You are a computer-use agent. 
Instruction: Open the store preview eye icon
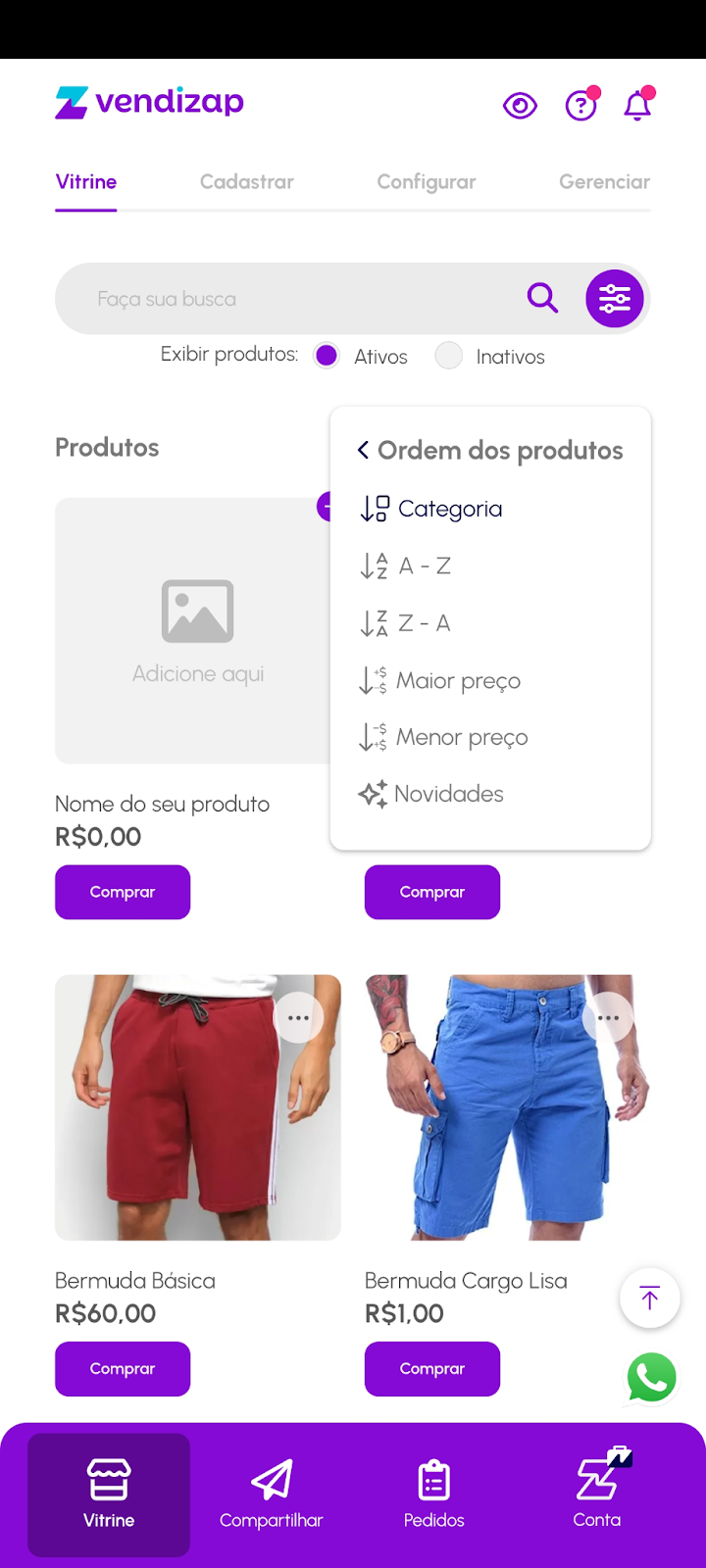point(520,105)
